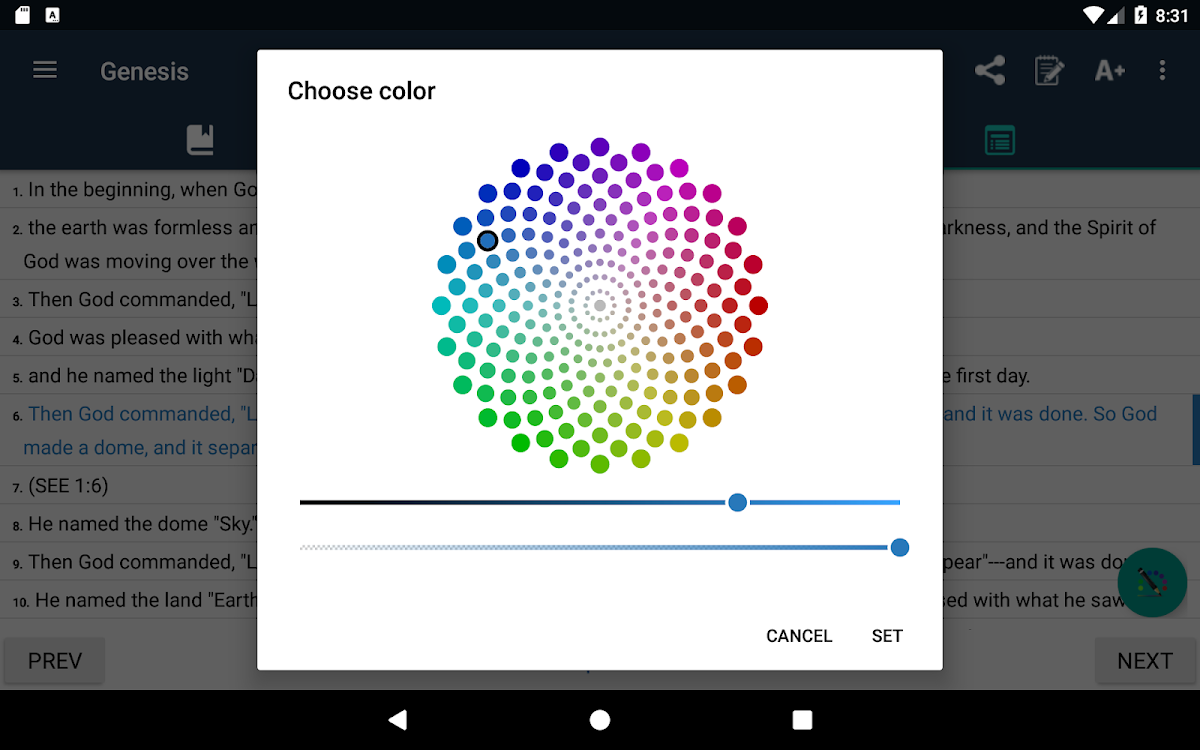Pick the bottom green outer swatch
This screenshot has height=750, width=1200.
[x=600, y=464]
